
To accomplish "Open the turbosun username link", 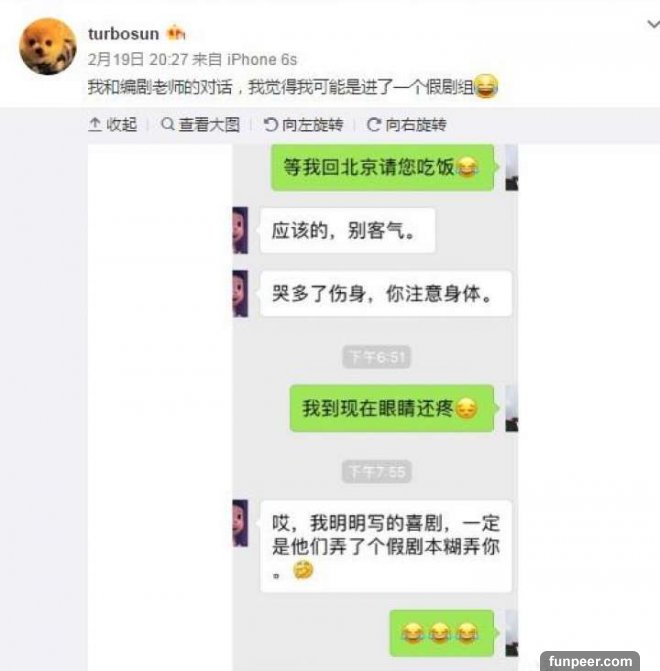I will coord(124,33).
